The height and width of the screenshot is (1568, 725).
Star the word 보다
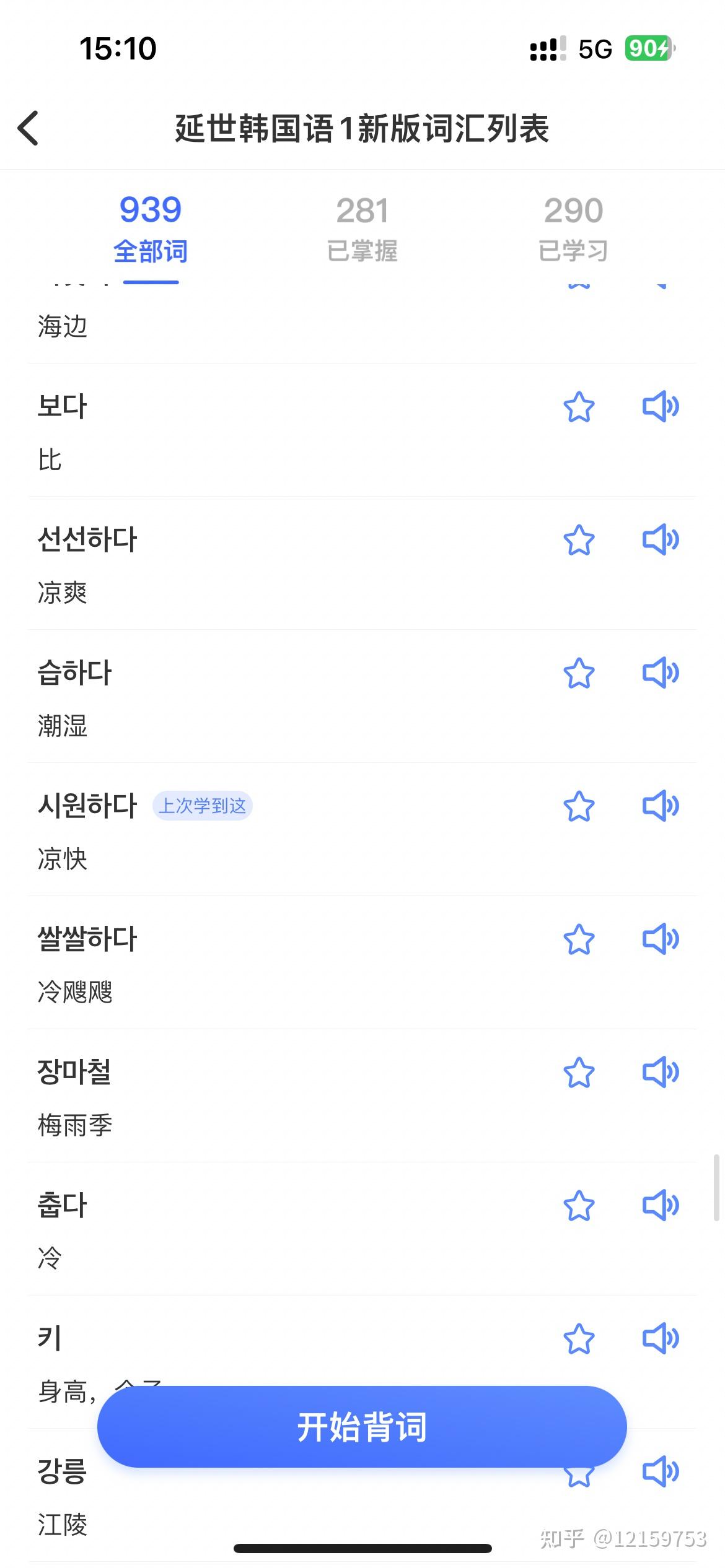(579, 407)
